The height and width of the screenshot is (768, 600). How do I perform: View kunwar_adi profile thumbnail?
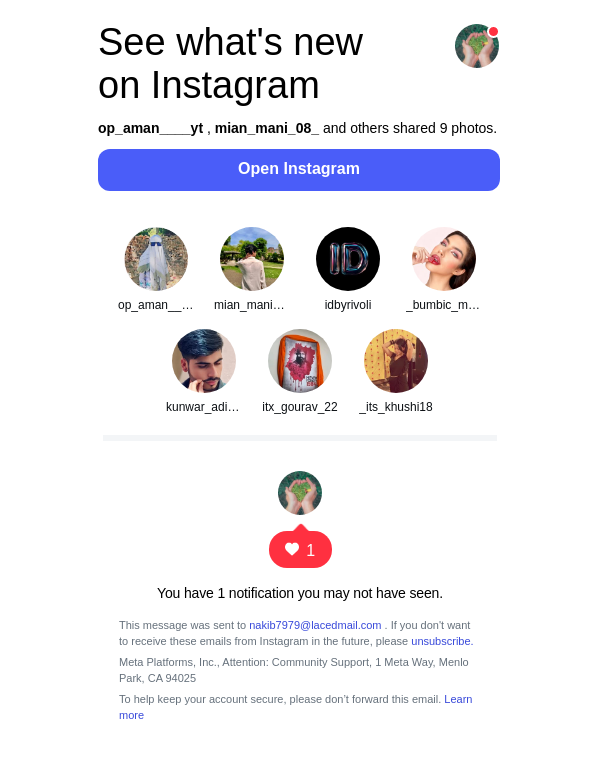[204, 361]
